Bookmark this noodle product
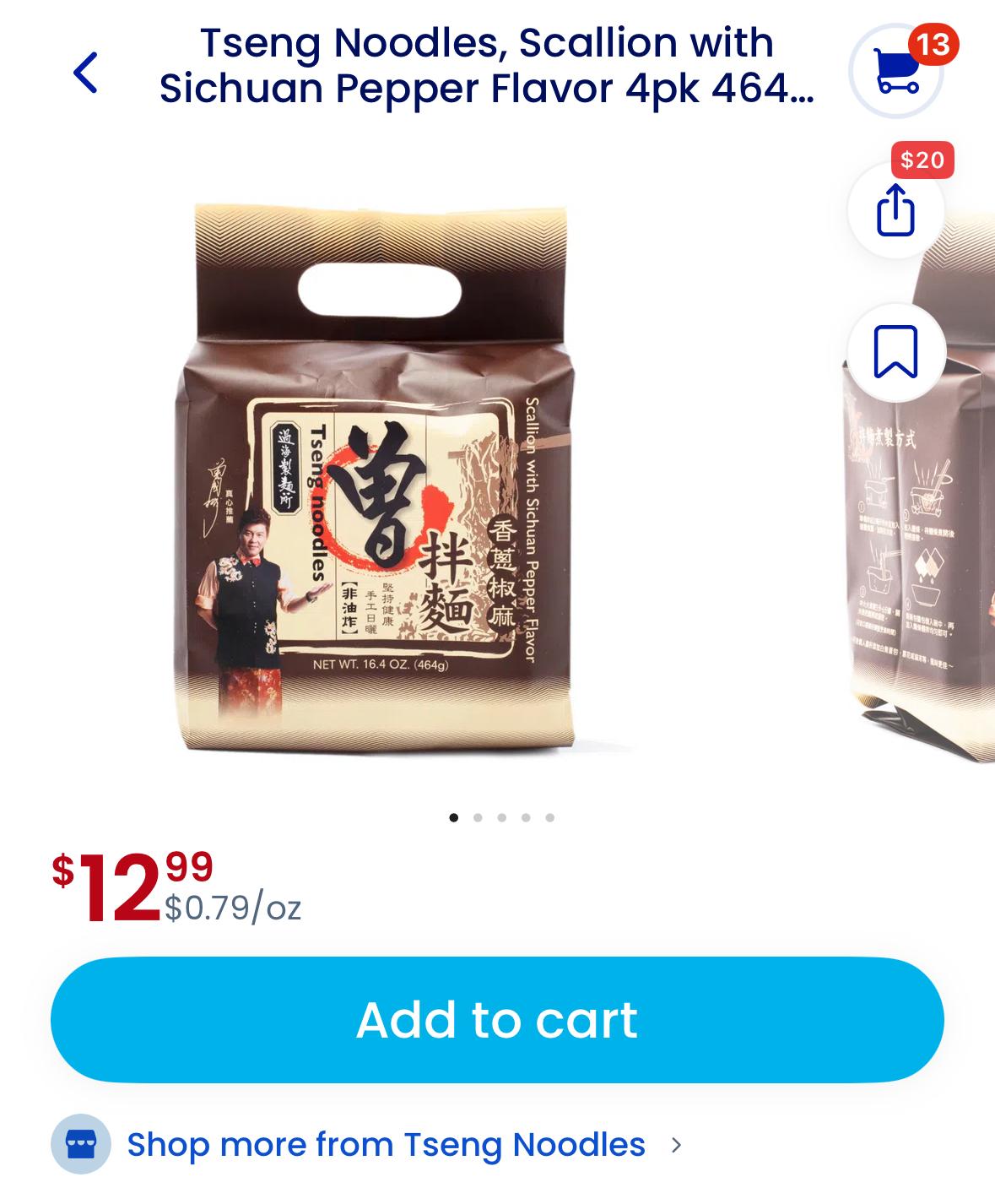Viewport: 995px width, 1204px height. tap(895, 351)
